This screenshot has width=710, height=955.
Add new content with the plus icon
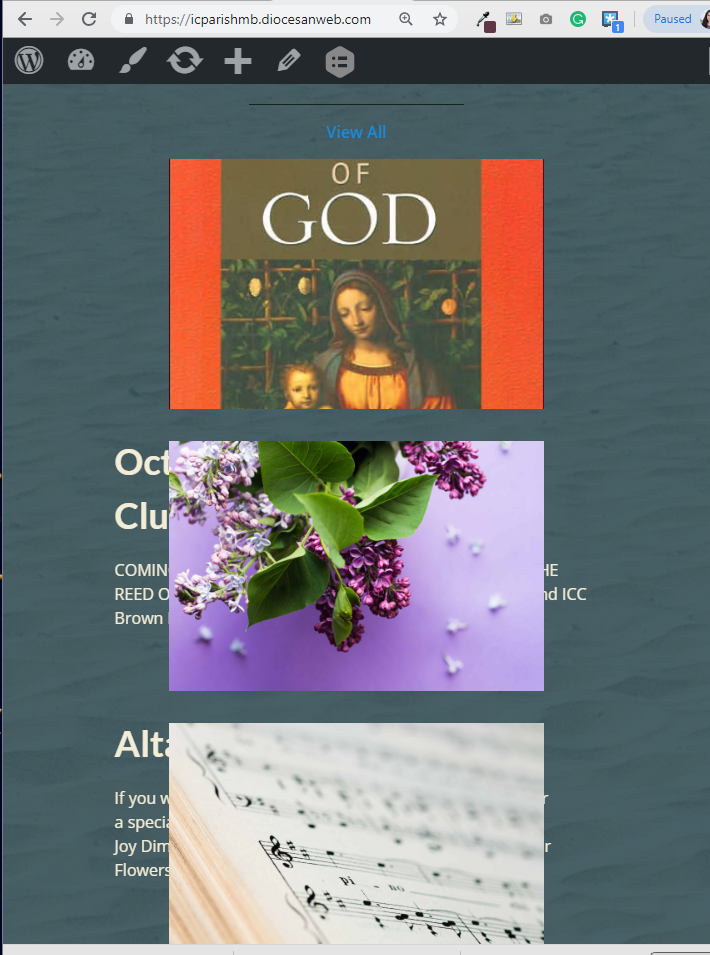coord(237,61)
